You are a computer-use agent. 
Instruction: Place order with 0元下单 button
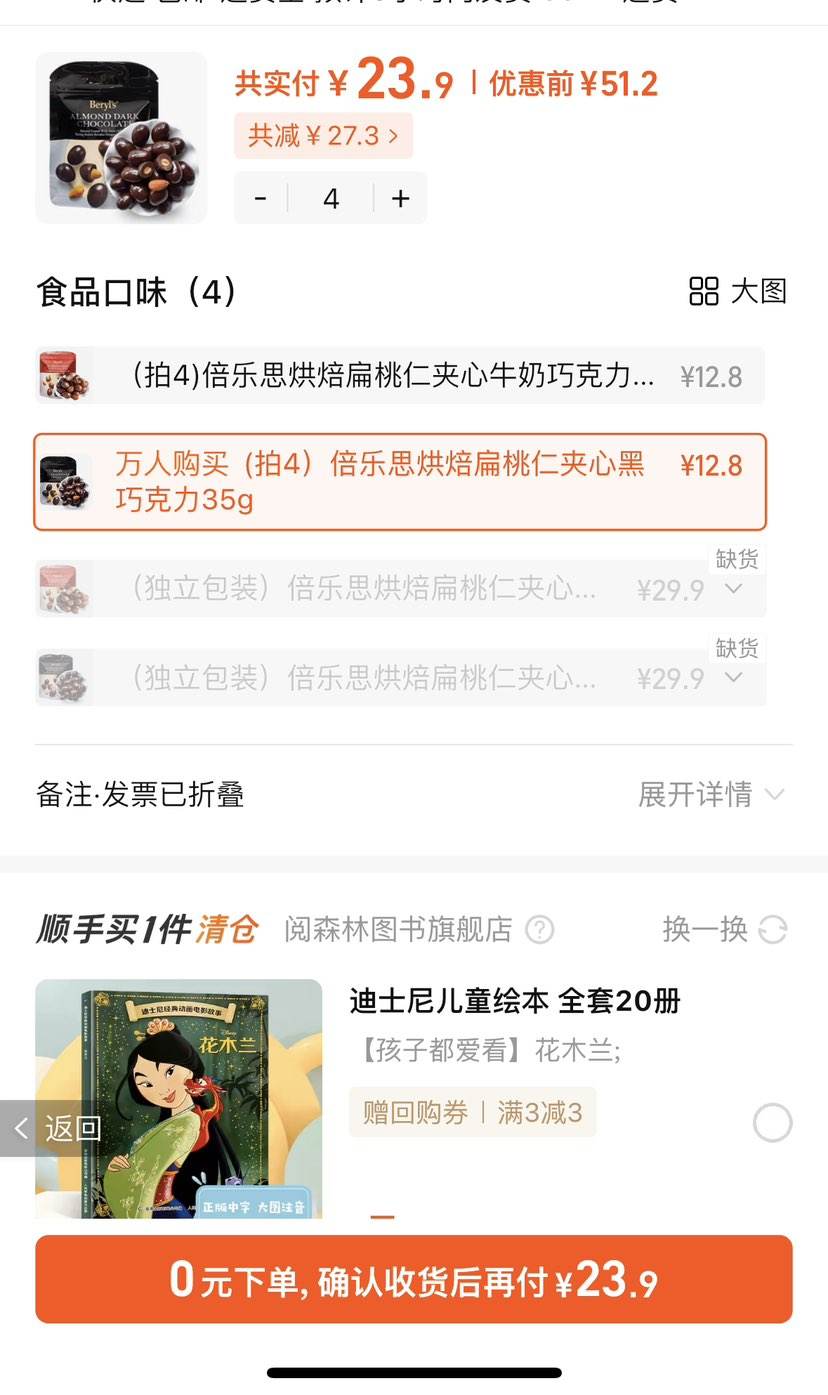[x=414, y=1279]
